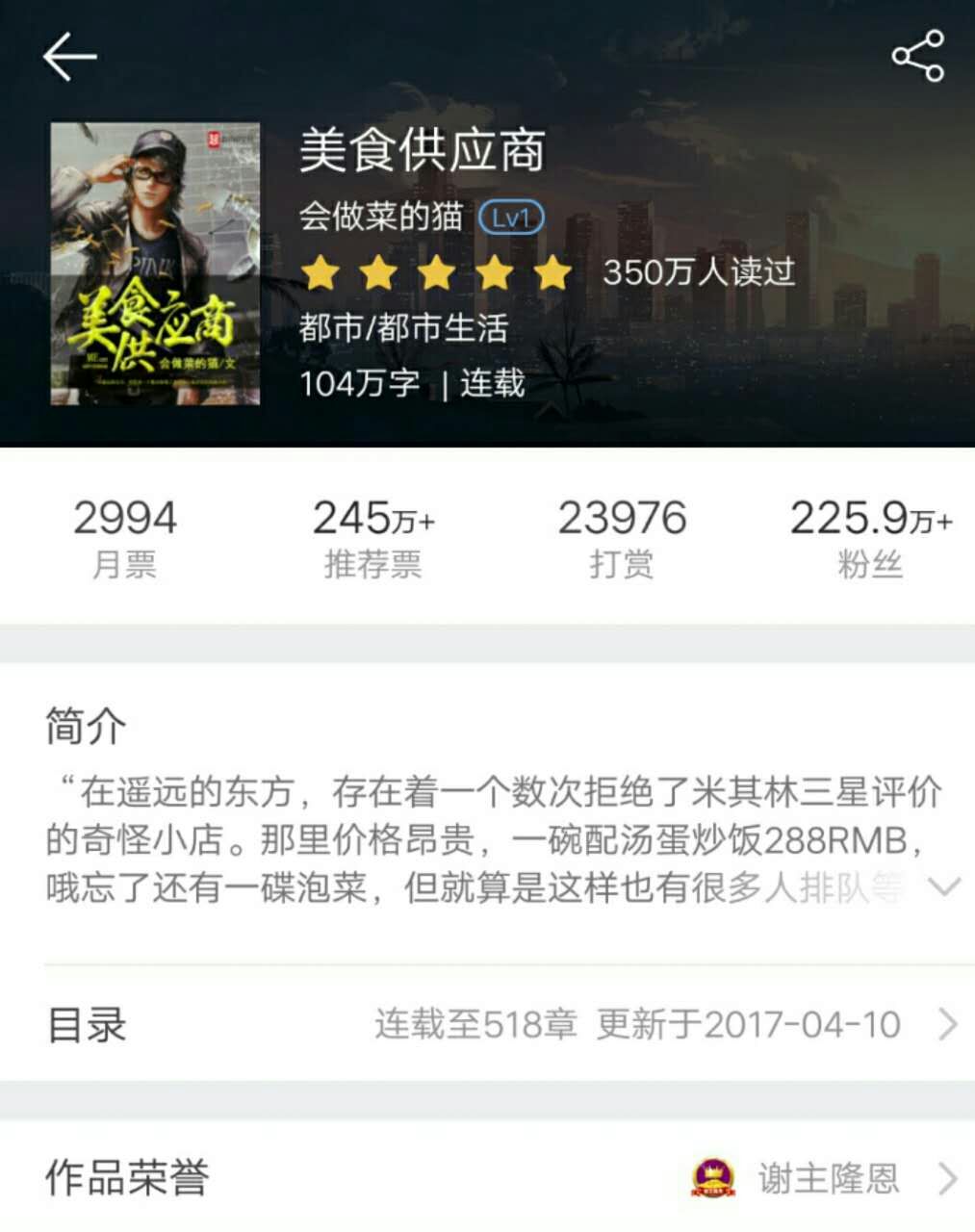Open the 都市/都市生活 genre tab
The width and height of the screenshot is (975, 1232).
pyautogui.click(x=404, y=328)
